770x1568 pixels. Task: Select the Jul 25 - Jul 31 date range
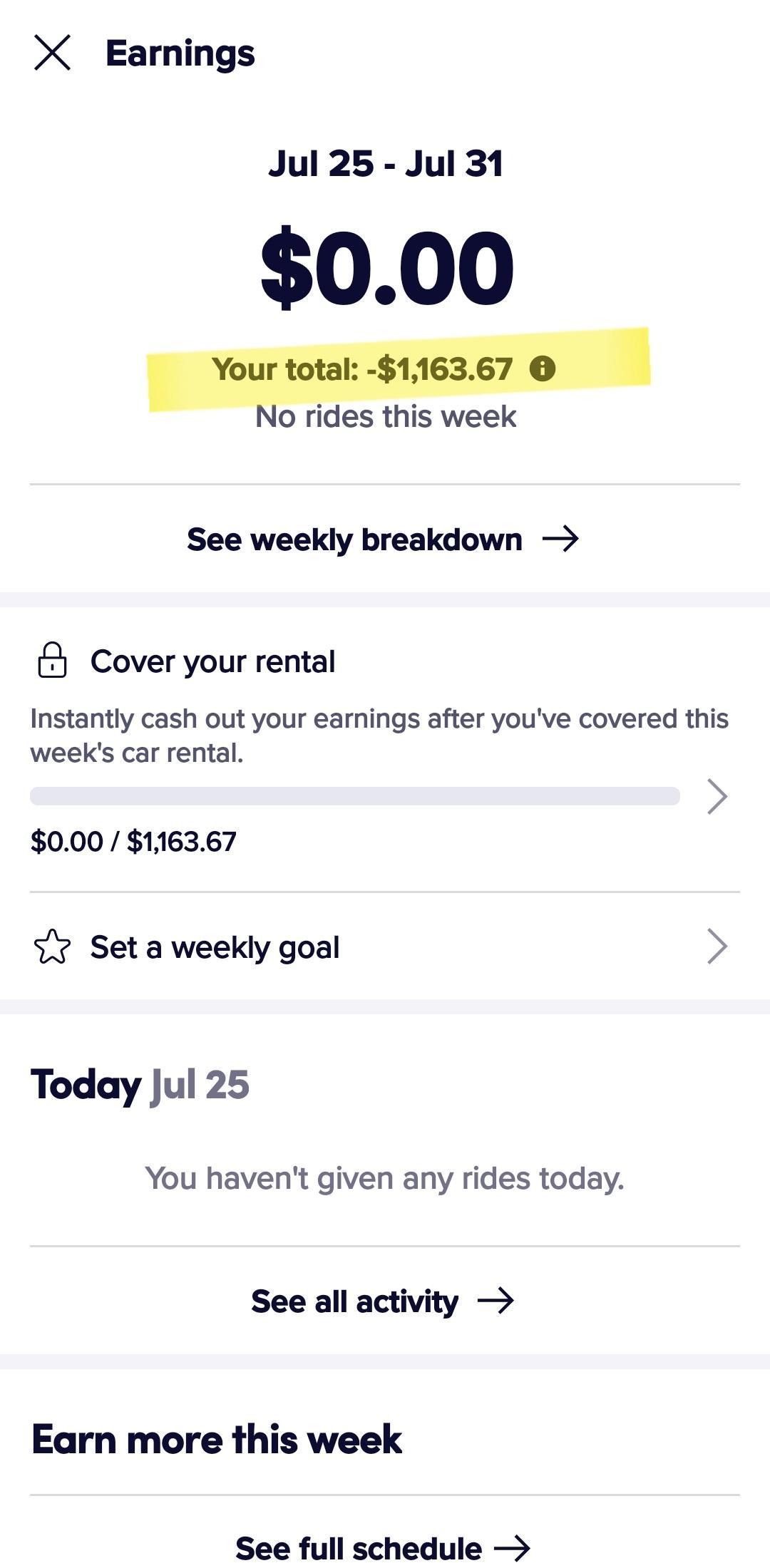pos(385,163)
